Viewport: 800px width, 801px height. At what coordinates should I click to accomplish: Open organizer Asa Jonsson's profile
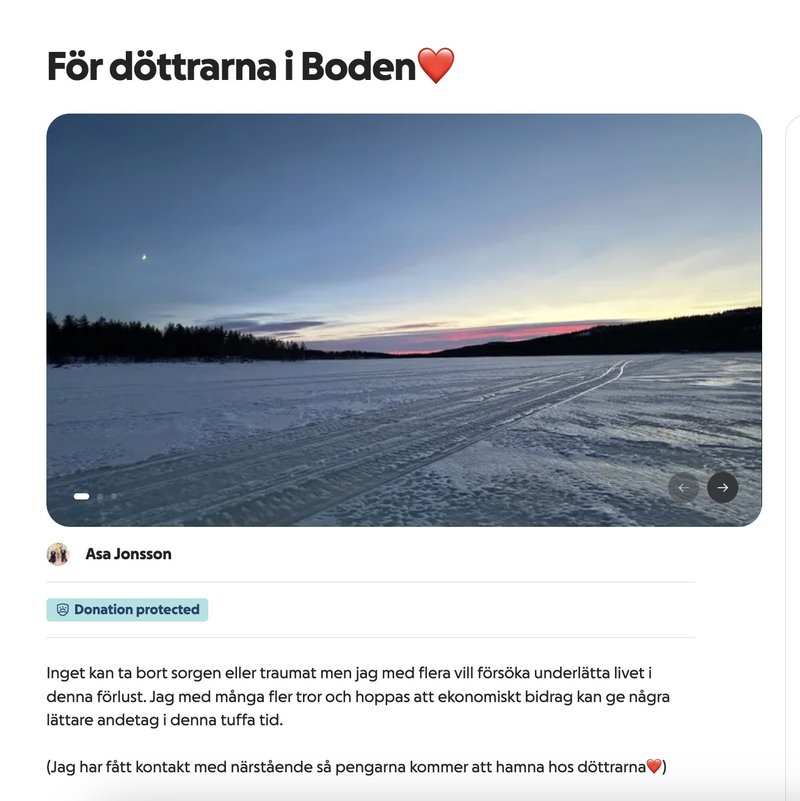pyautogui.click(x=128, y=554)
